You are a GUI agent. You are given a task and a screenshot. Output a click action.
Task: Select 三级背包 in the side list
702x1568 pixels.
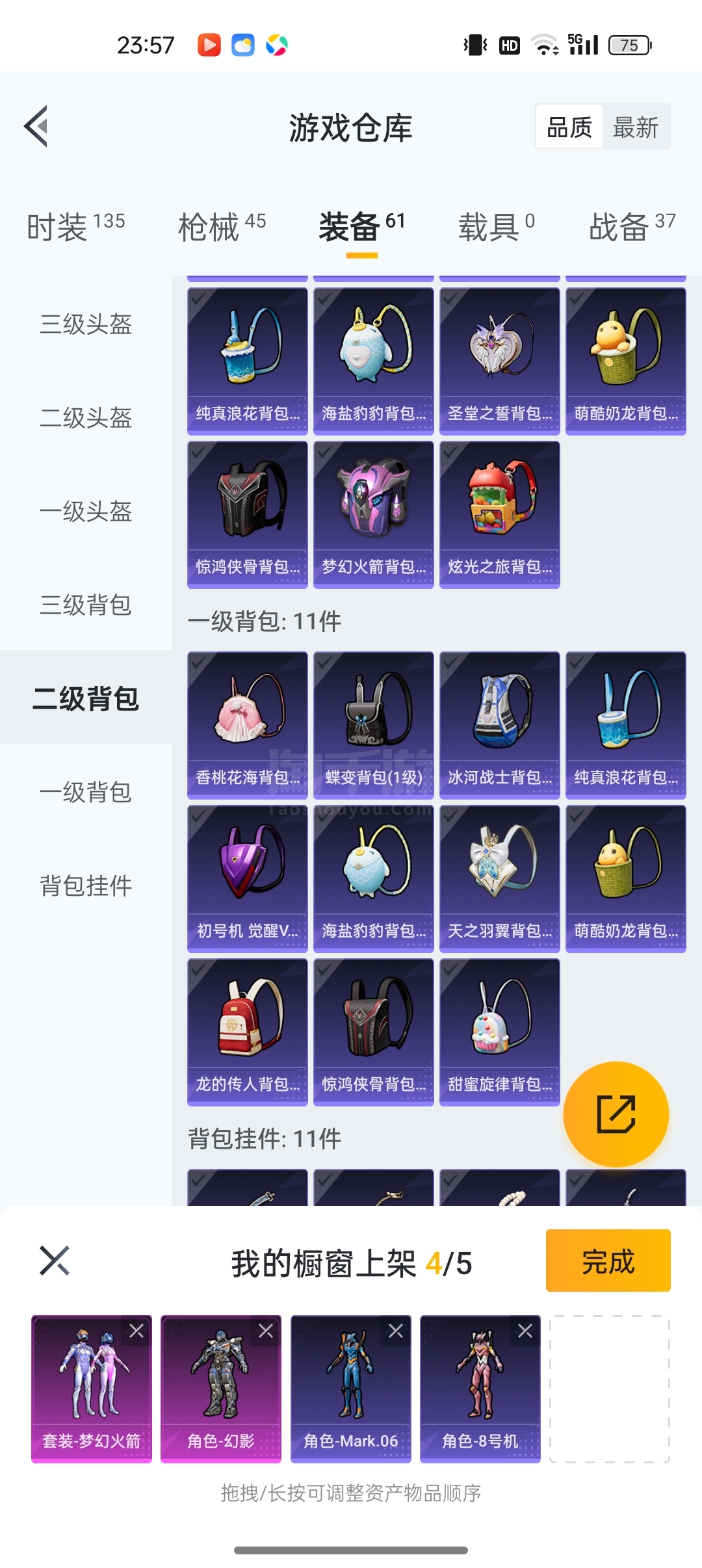pyautogui.click(x=86, y=605)
